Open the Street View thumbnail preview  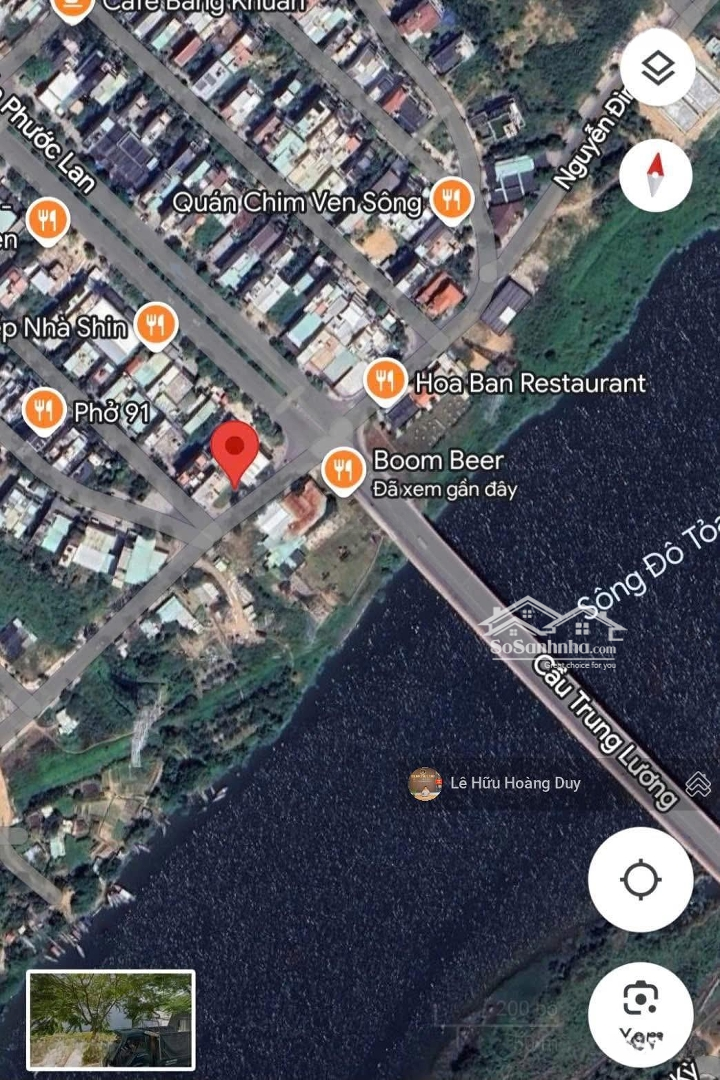[x=111, y=1019]
